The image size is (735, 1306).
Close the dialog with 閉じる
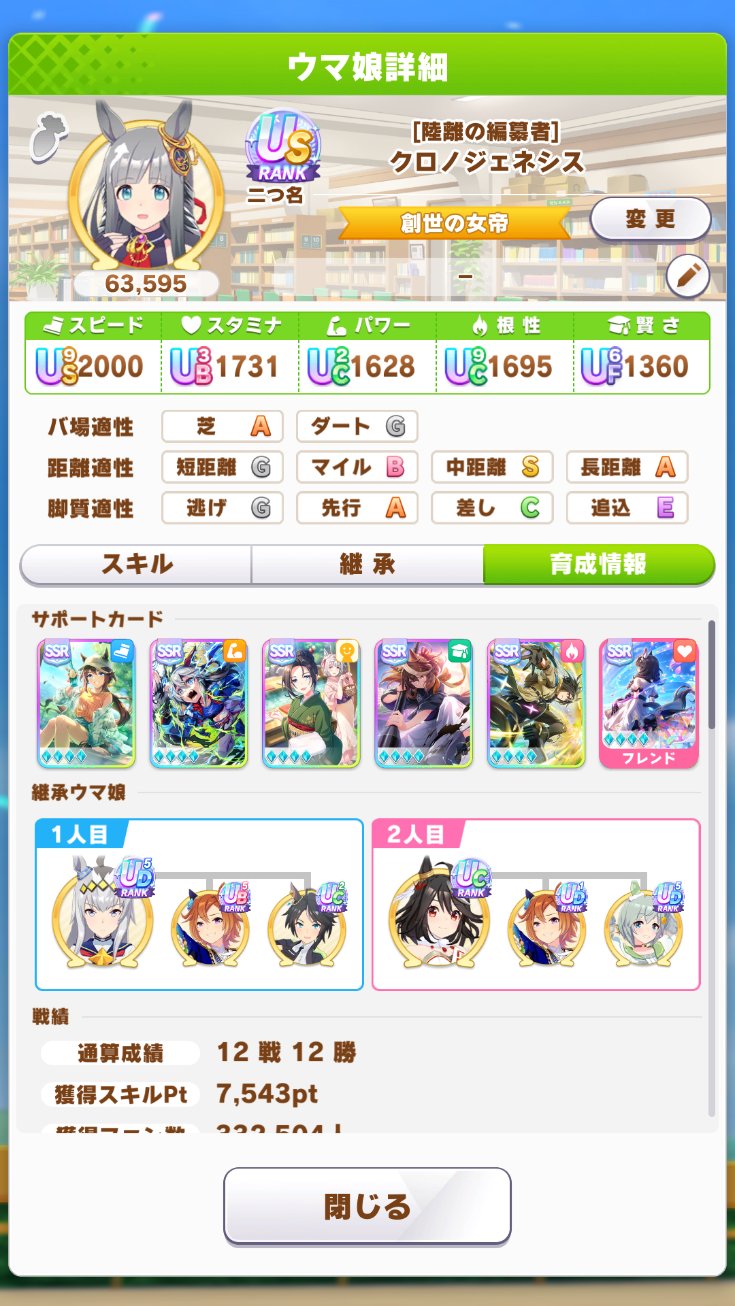tap(367, 1205)
